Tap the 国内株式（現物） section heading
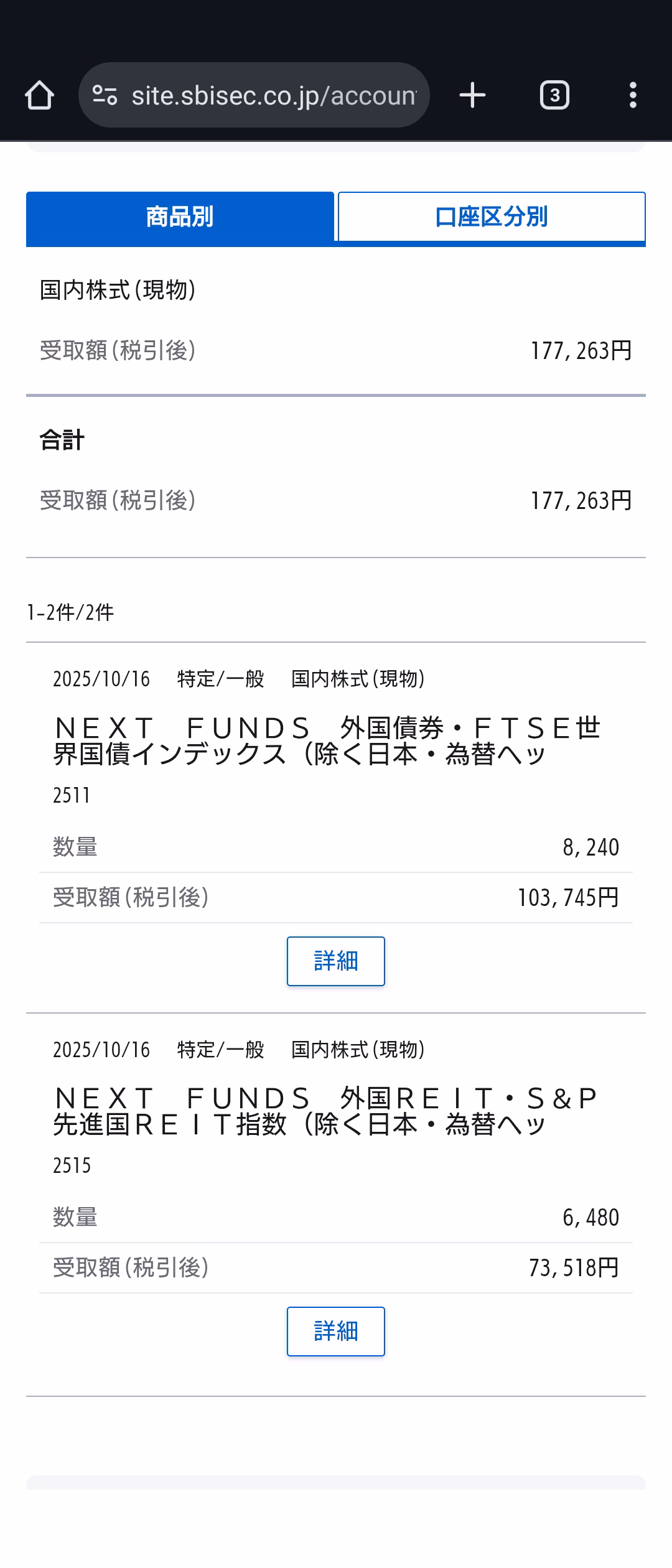 [117, 290]
